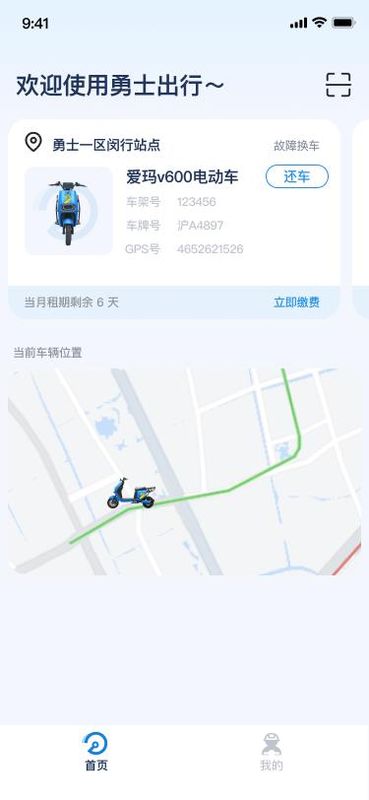Screen dimensions: 369x800
Task: Switch to the 我的 tab
Action: click(x=272, y=752)
